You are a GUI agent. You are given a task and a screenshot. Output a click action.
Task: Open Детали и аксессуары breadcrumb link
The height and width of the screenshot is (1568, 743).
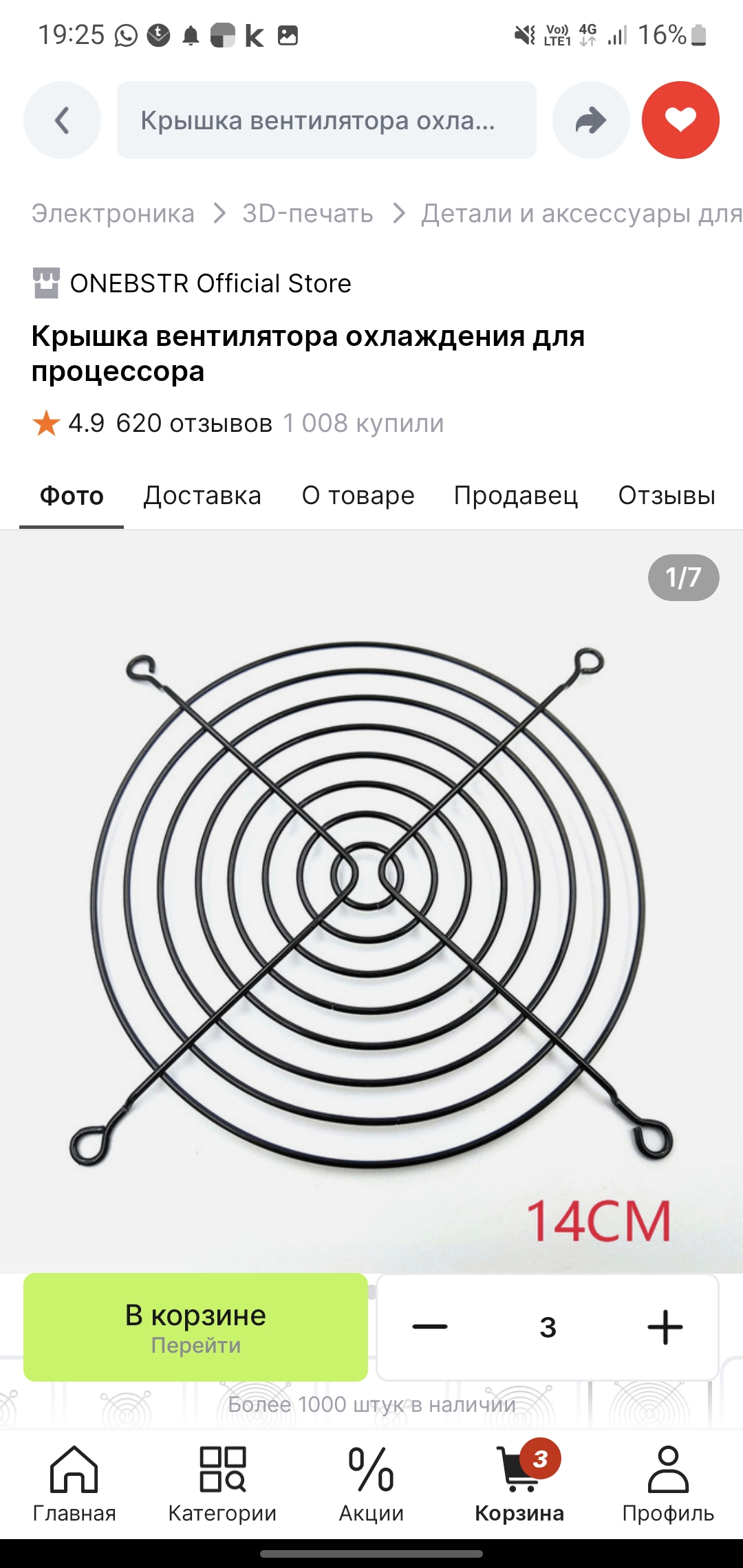pos(581,214)
